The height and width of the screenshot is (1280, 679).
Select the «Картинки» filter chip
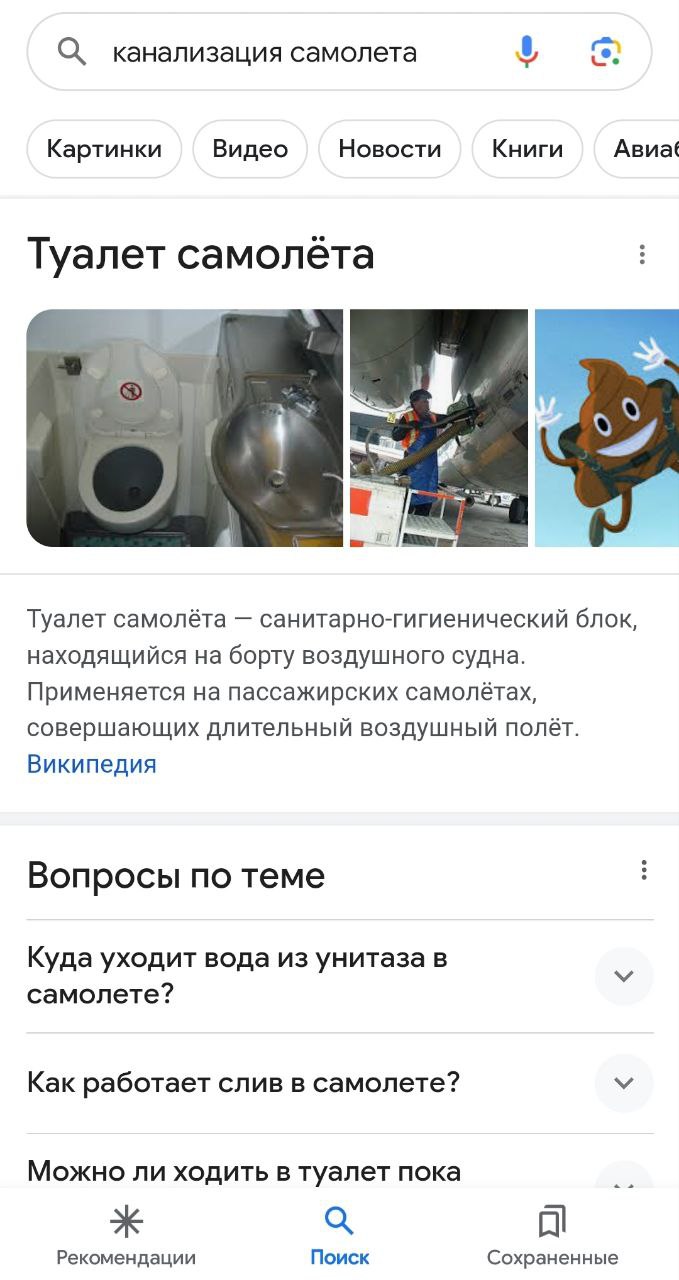104,149
